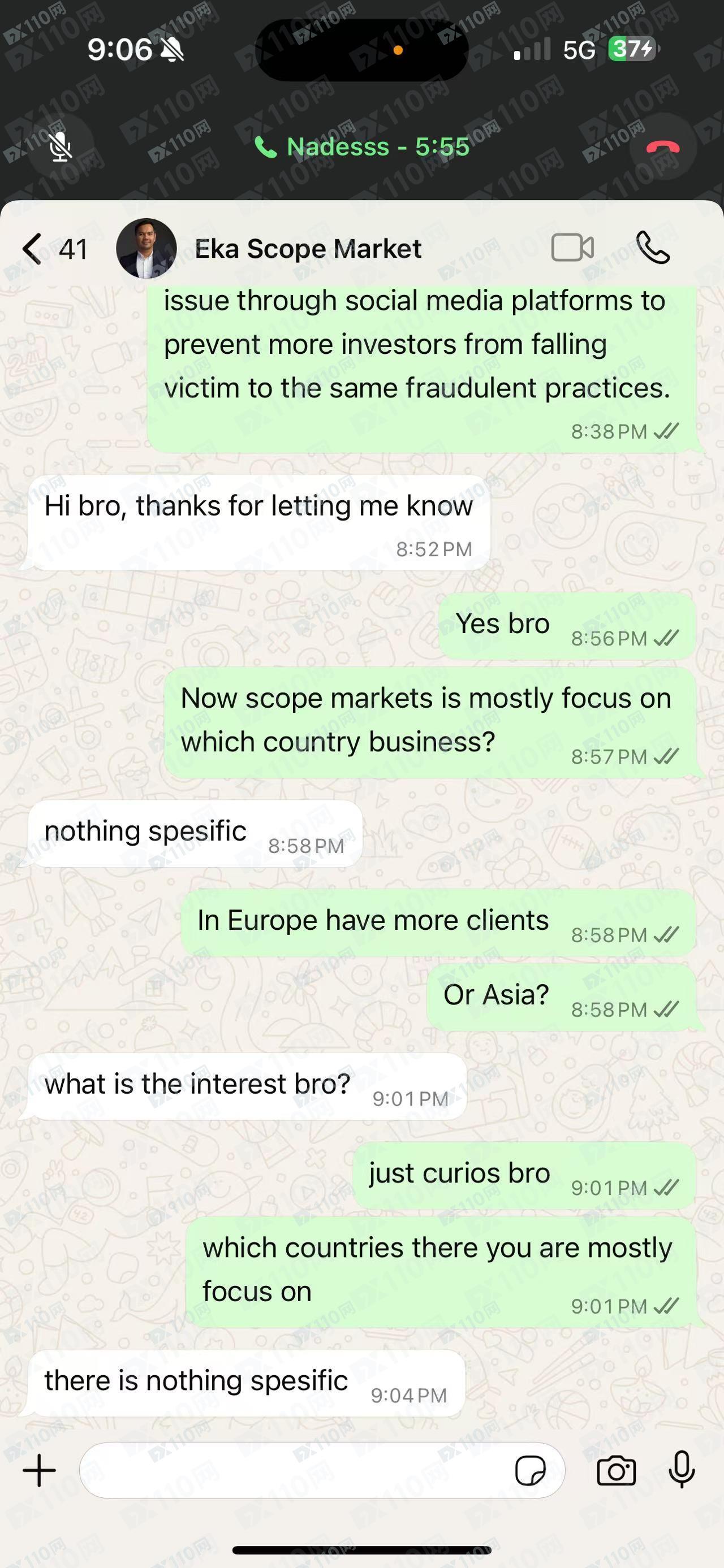End the call with Nadesss
The height and width of the screenshot is (1568, 724).
point(662,148)
